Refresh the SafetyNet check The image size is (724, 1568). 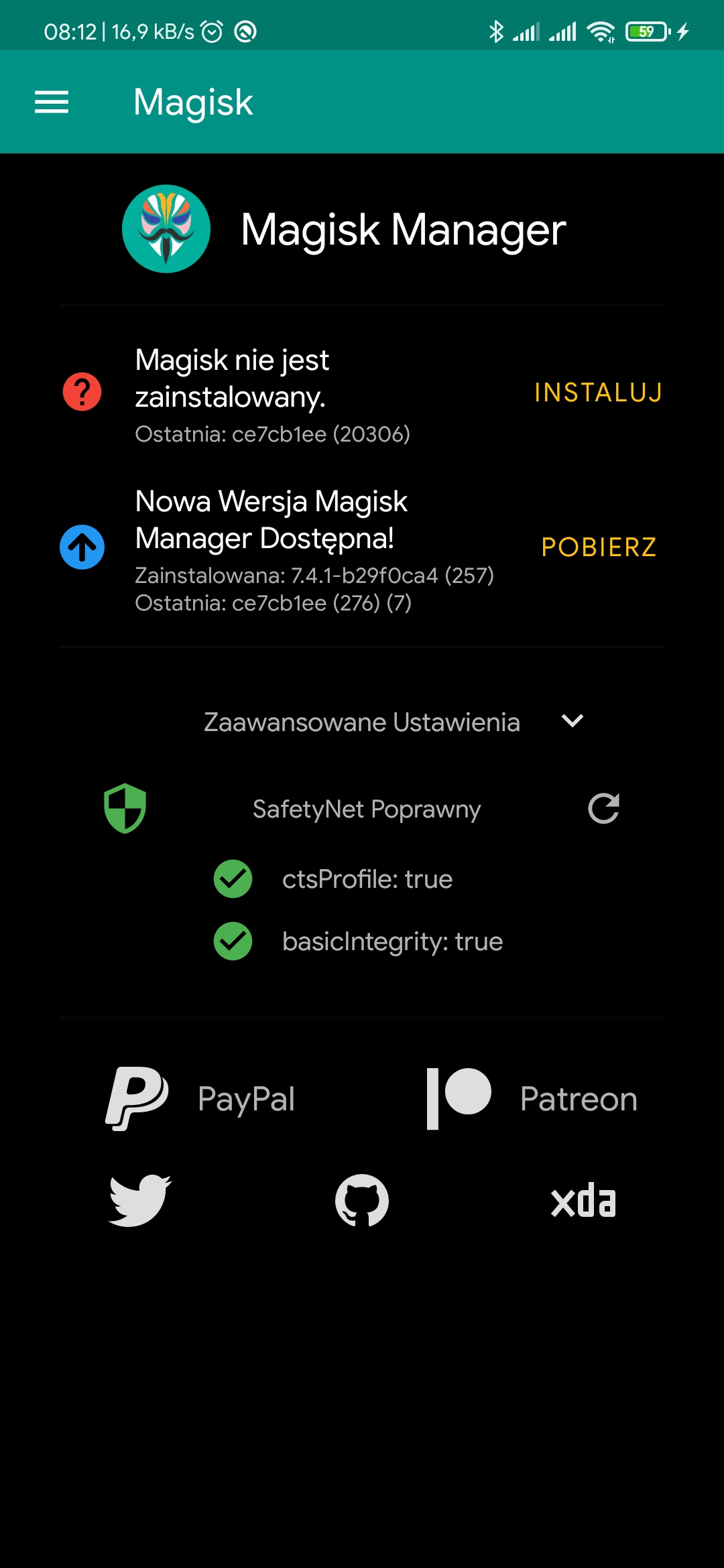[x=603, y=809]
